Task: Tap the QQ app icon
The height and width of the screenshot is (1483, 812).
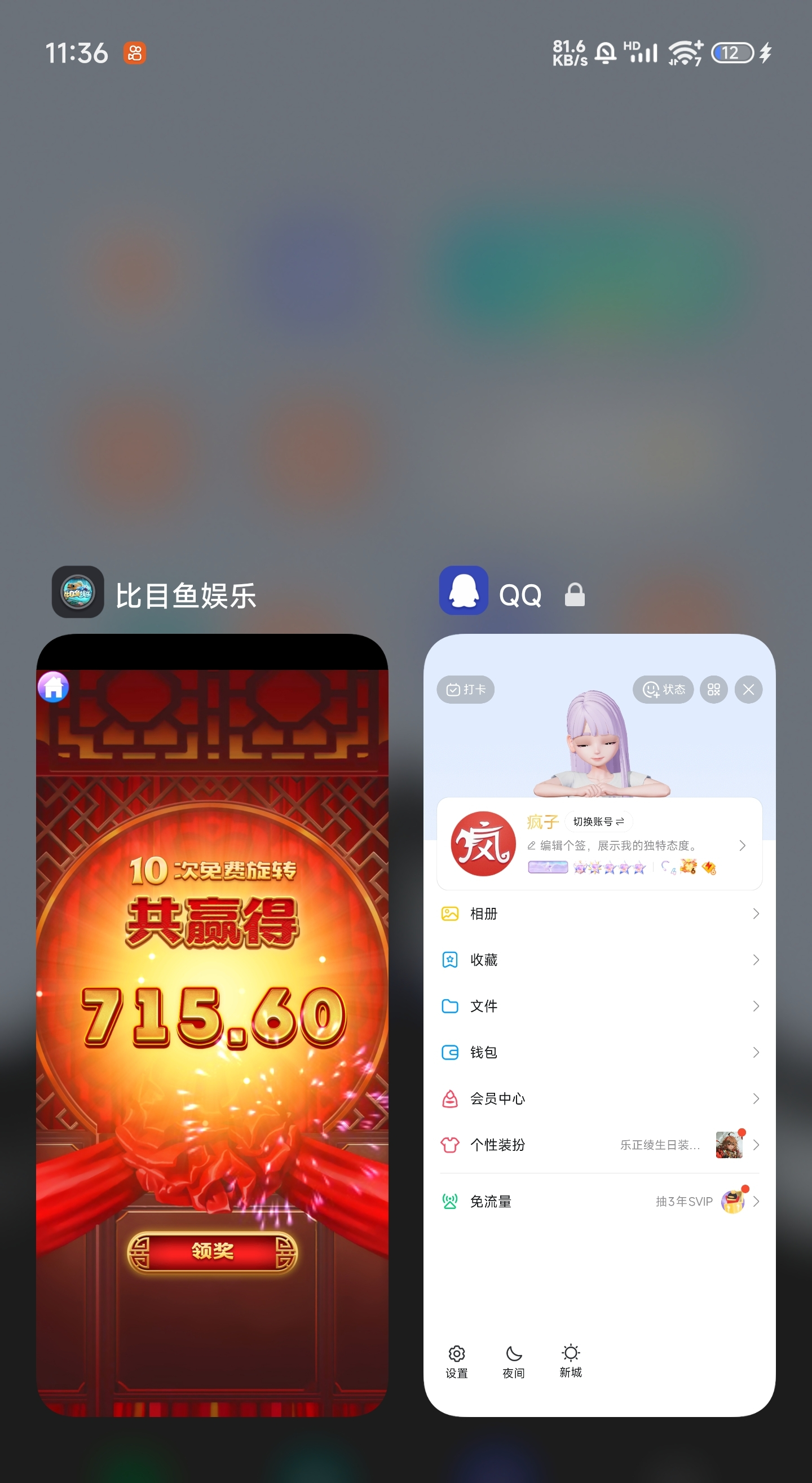Action: pyautogui.click(x=464, y=591)
